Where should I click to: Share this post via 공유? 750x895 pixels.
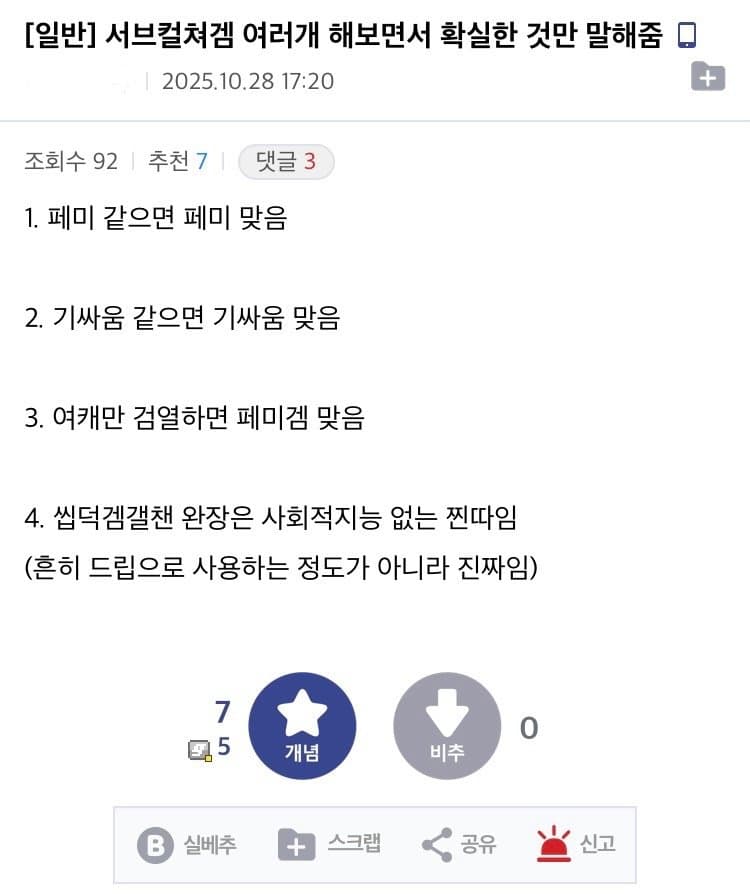459,844
